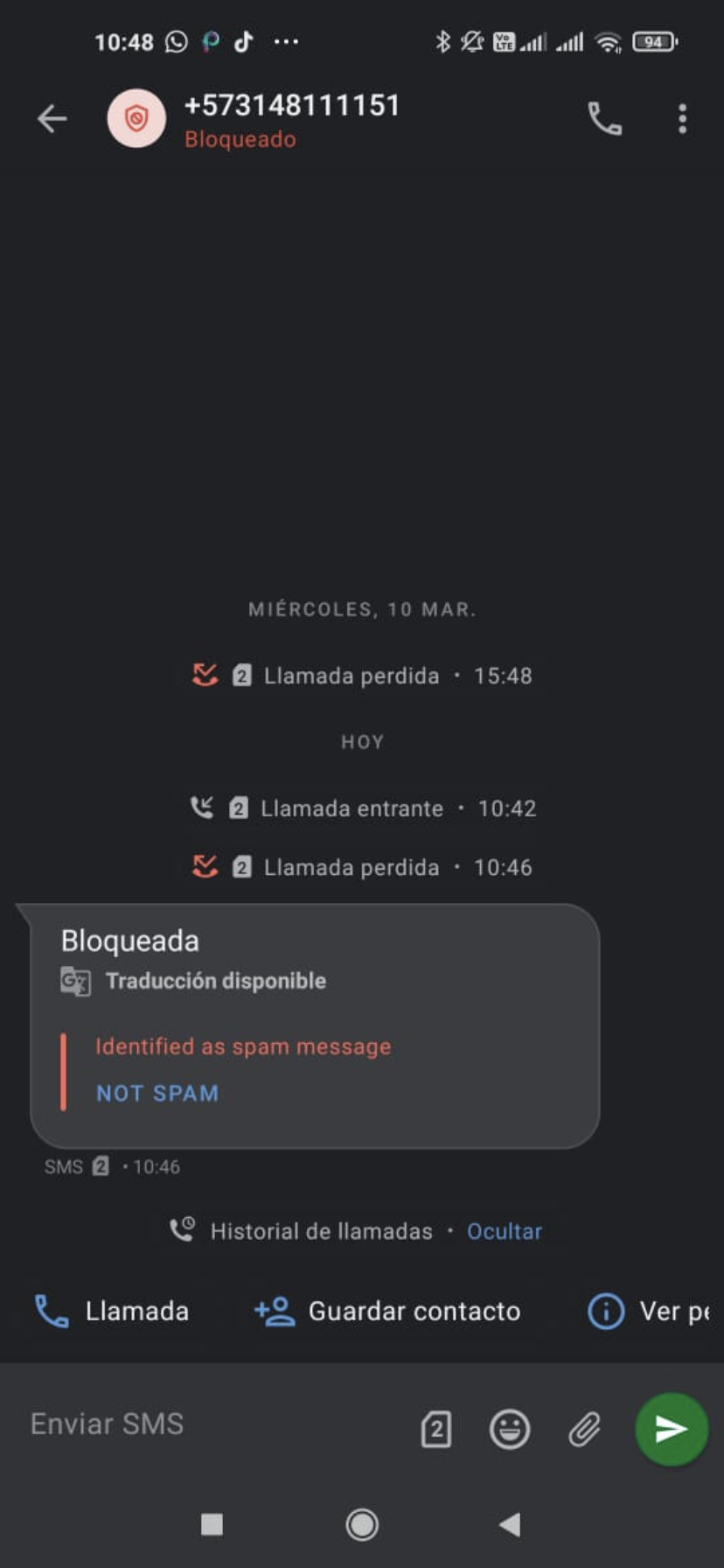Switch the SIM card selector

tap(436, 1430)
